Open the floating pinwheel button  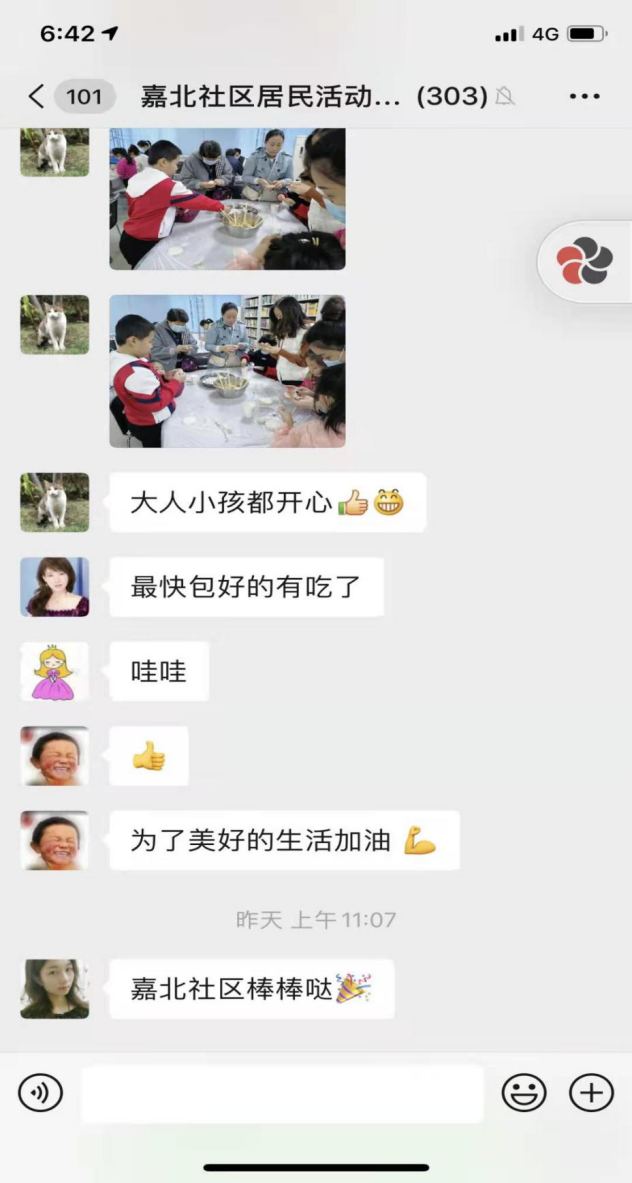(584, 262)
